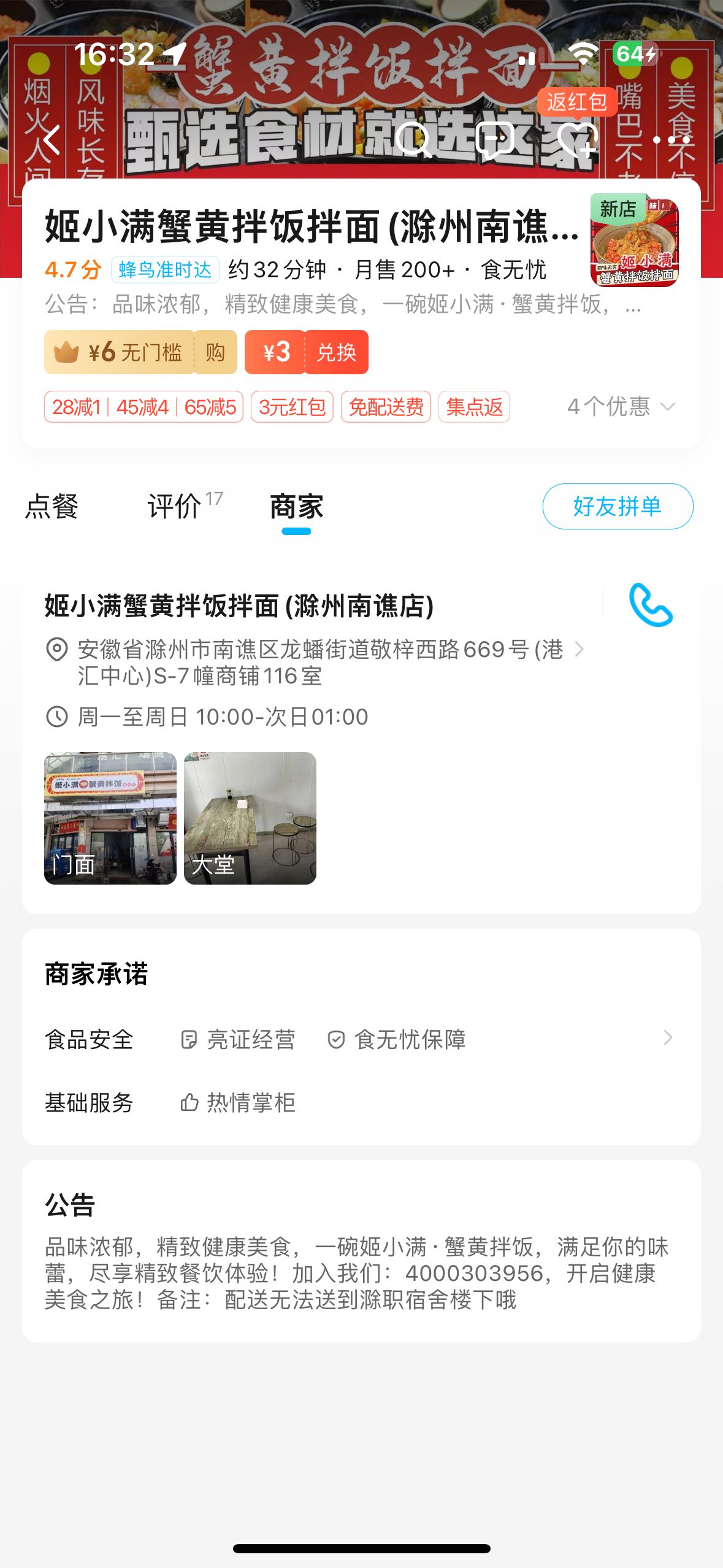
Task: Tap the store logo thumbnail
Action: coord(634,240)
